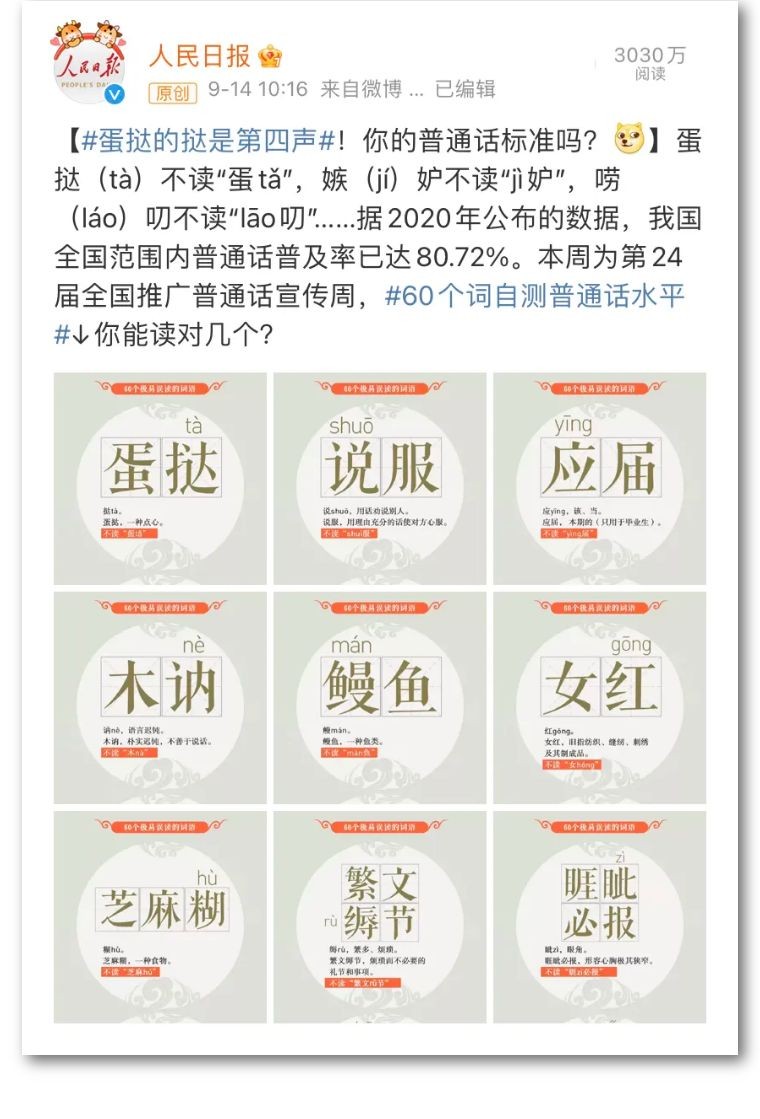Open the 说服 image tile
The height and width of the screenshot is (1119, 760).
coord(380,478)
